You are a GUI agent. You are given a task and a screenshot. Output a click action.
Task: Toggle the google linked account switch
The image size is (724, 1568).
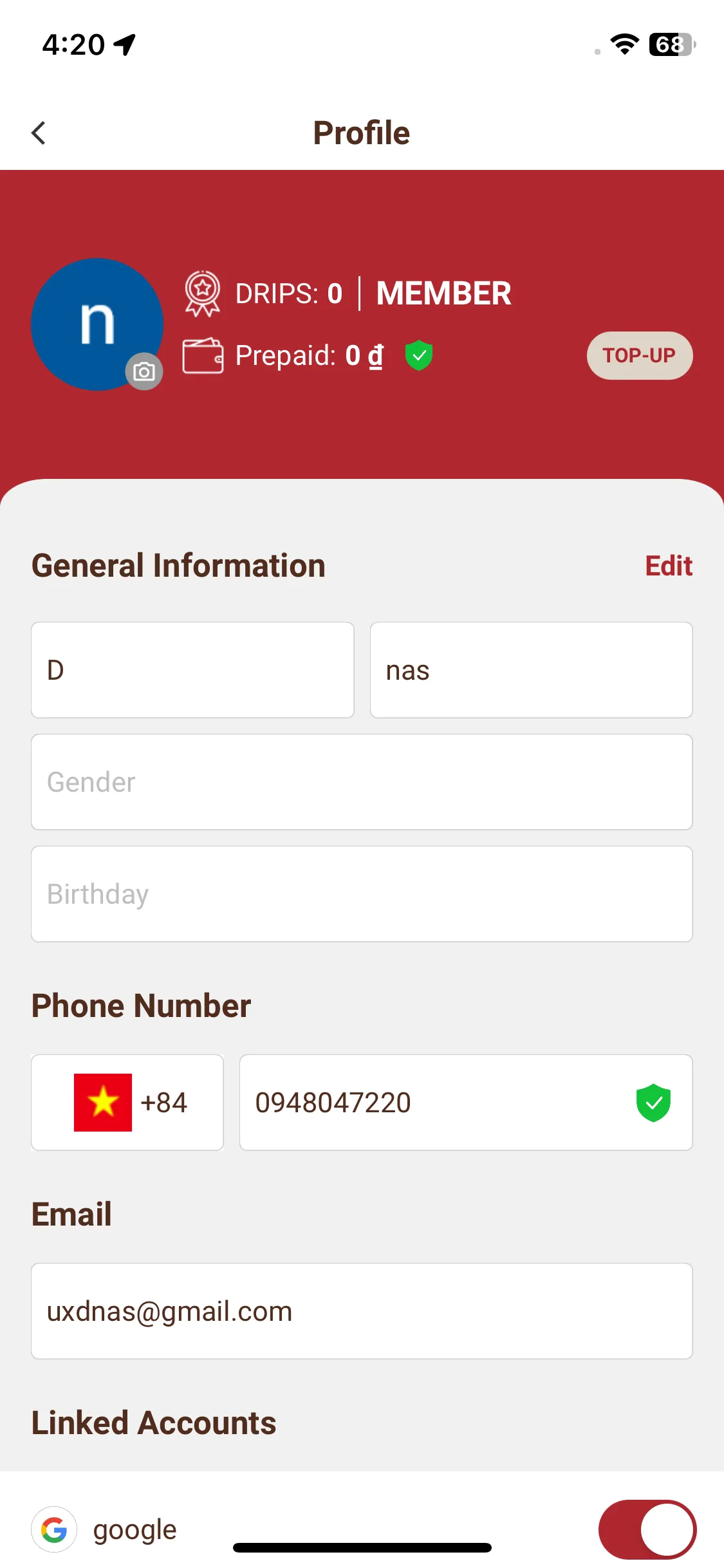click(x=647, y=1529)
